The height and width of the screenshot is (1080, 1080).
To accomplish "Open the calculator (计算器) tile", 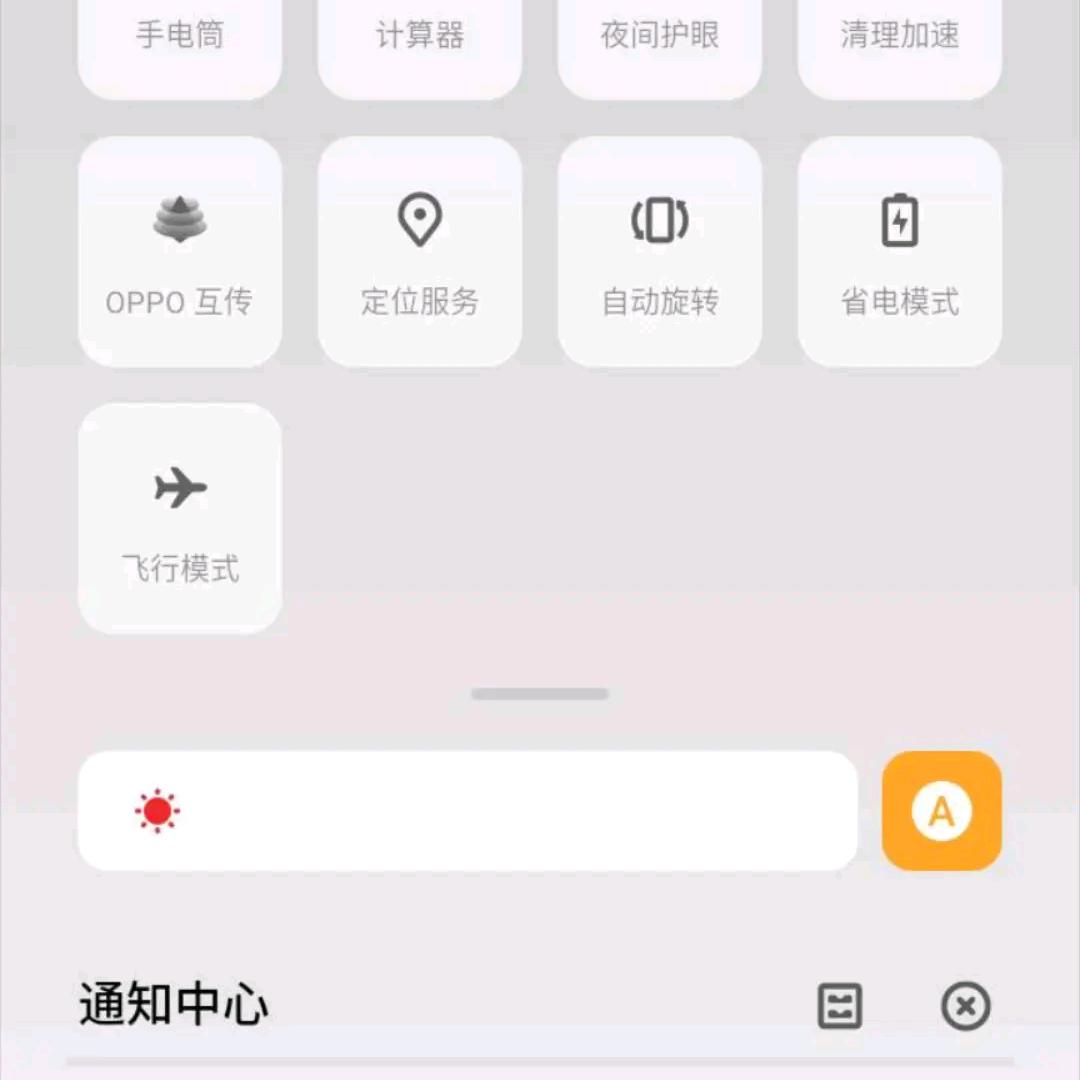I will coord(420,45).
